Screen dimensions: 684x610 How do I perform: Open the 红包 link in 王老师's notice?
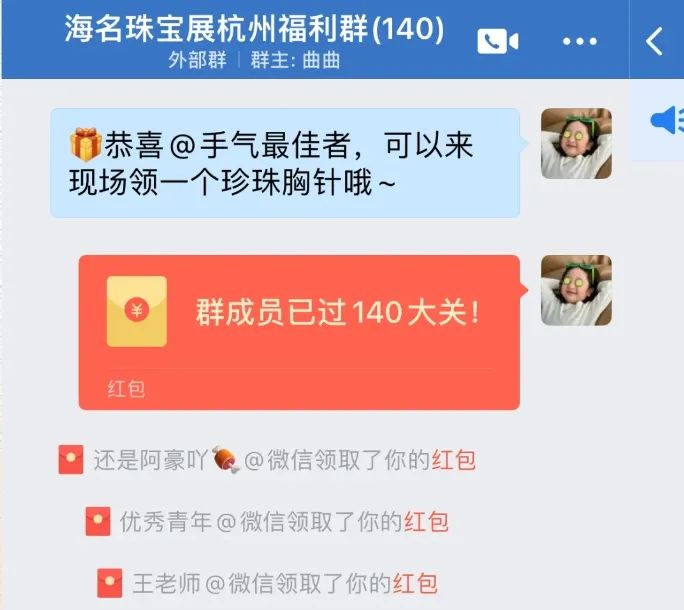point(415,583)
